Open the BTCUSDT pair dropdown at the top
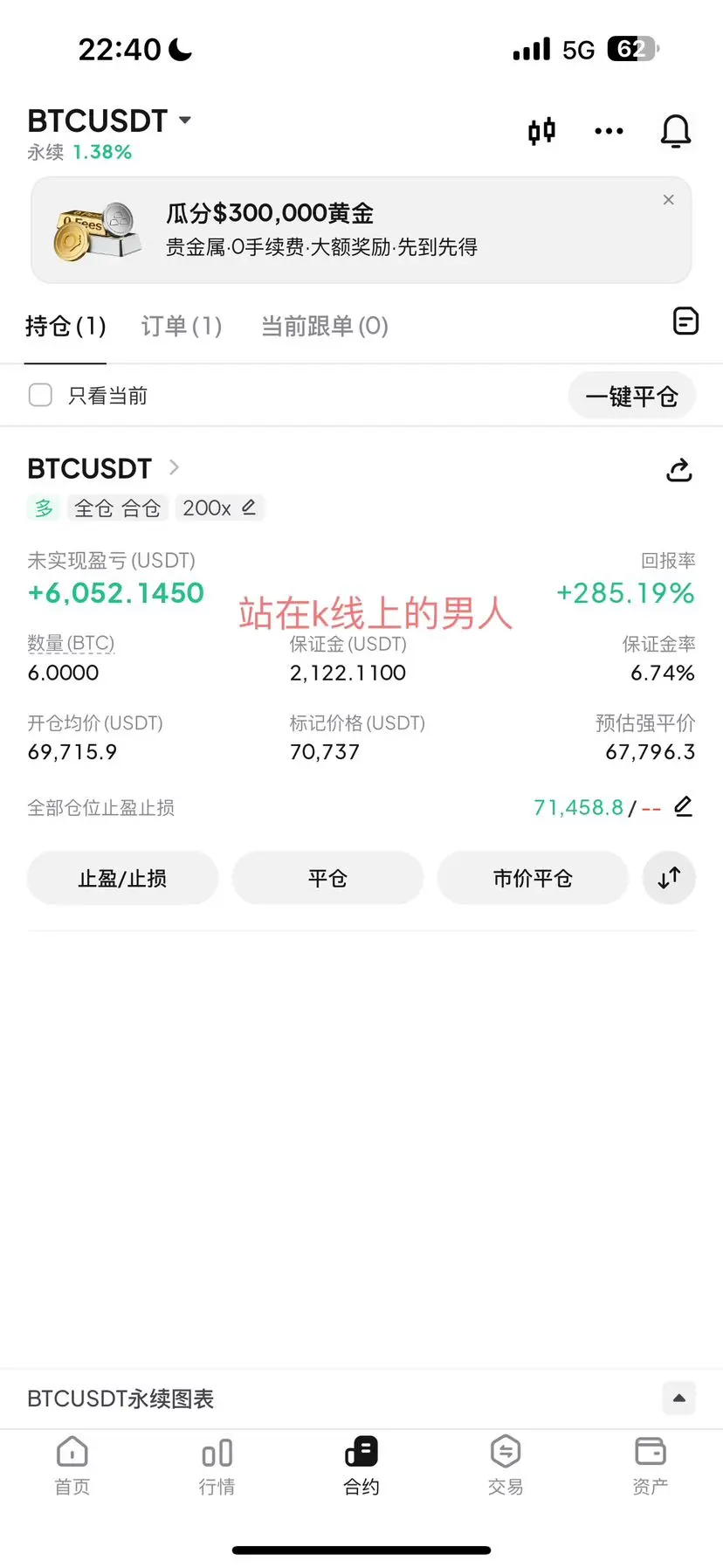Screen dimensions: 723x1568 (x=109, y=121)
